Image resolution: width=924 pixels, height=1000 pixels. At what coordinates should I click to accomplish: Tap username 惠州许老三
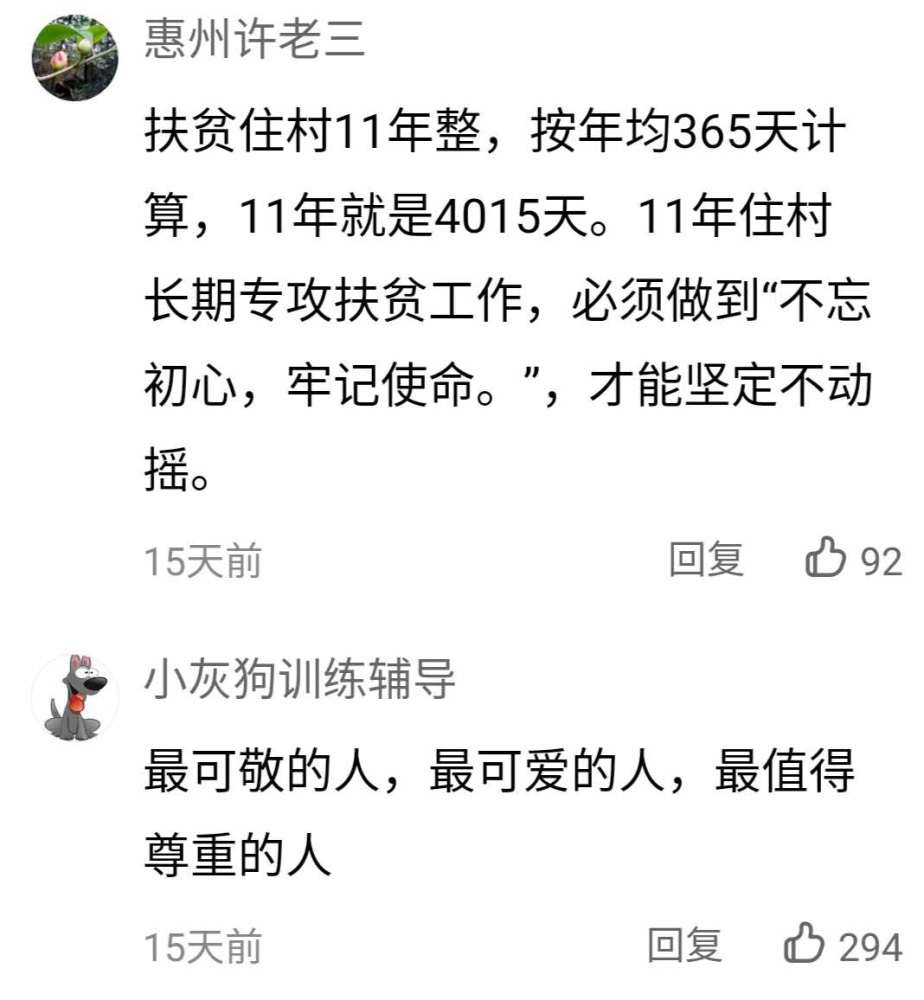tap(255, 41)
